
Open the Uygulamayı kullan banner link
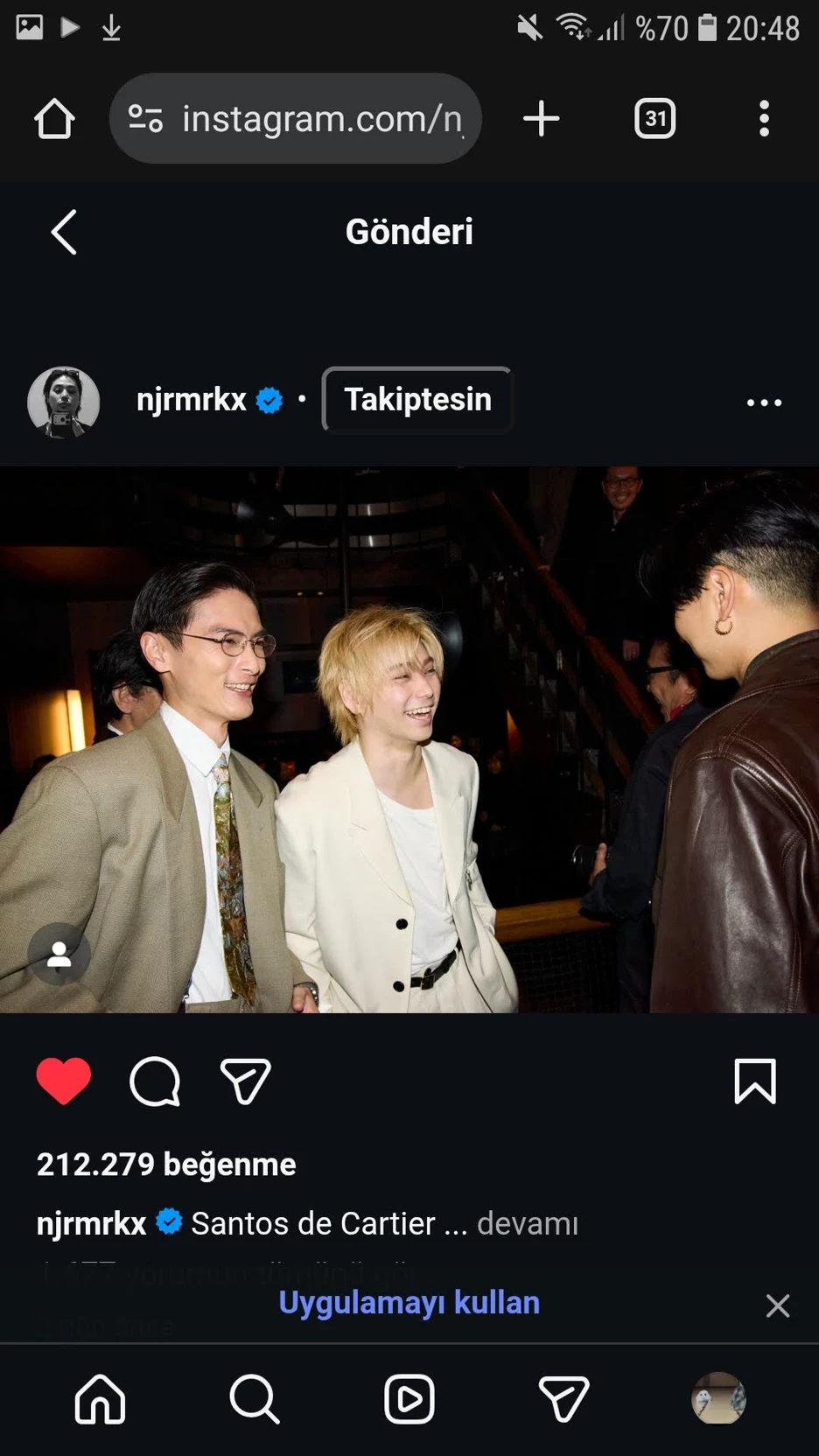[x=409, y=1303]
